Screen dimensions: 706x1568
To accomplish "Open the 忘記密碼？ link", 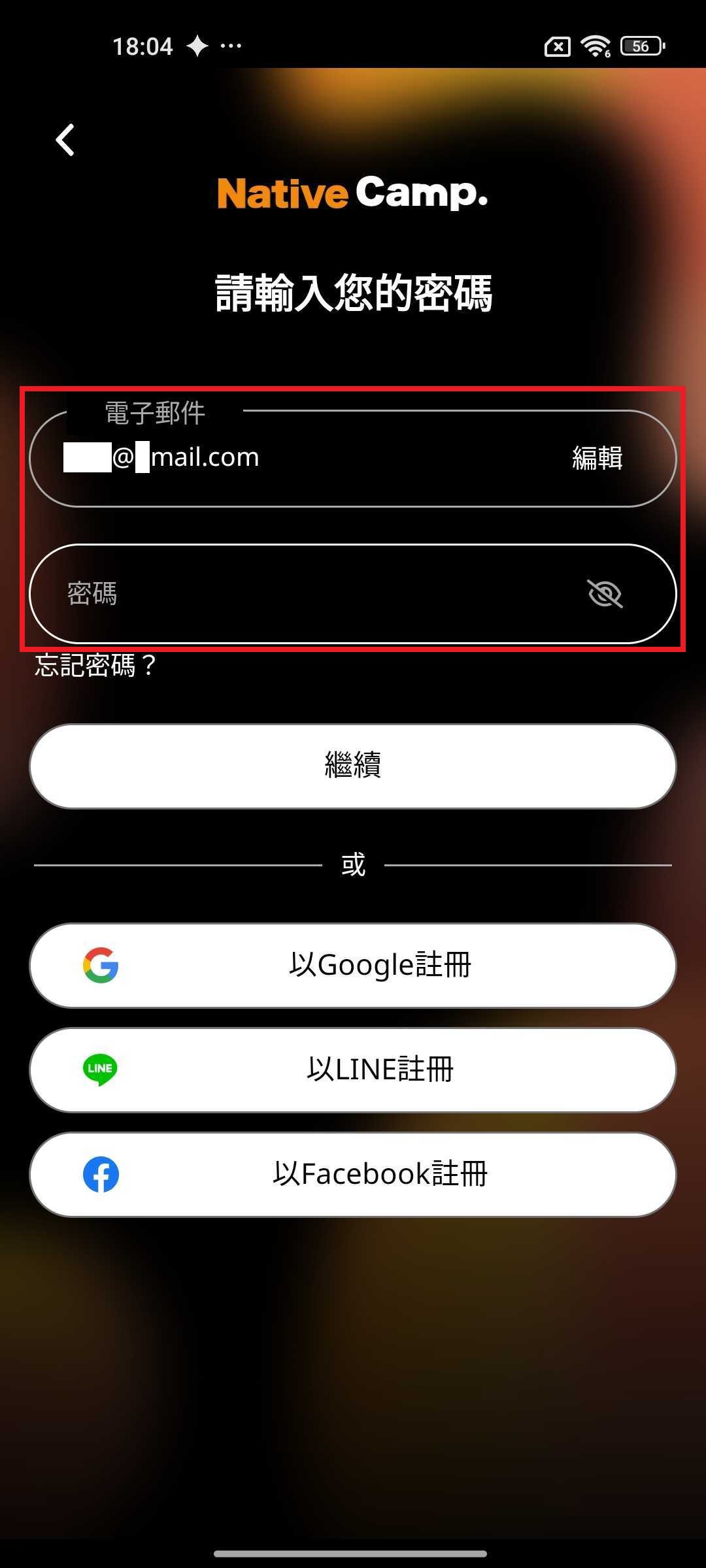I will [96, 666].
